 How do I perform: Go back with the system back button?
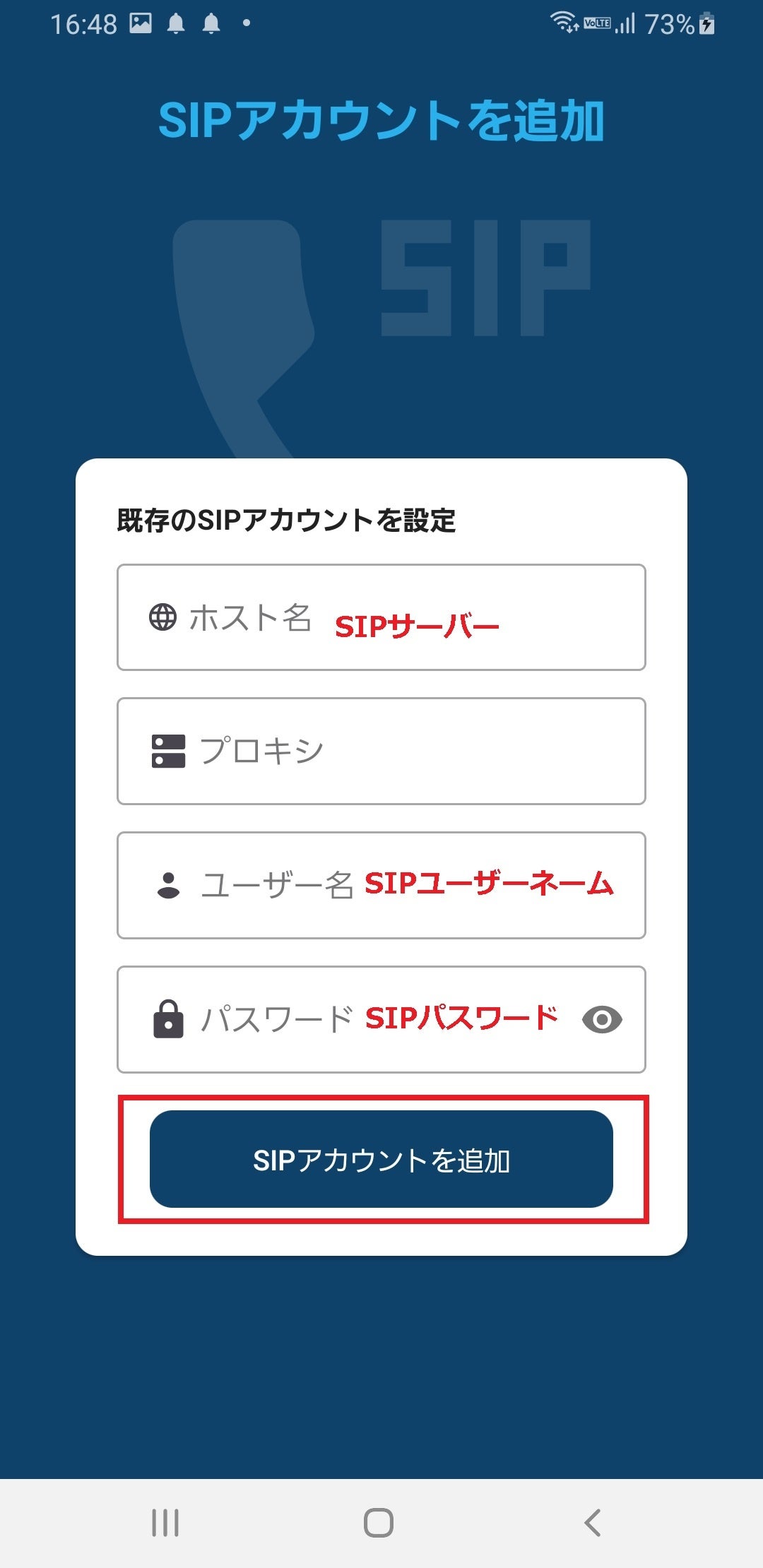point(592,1523)
